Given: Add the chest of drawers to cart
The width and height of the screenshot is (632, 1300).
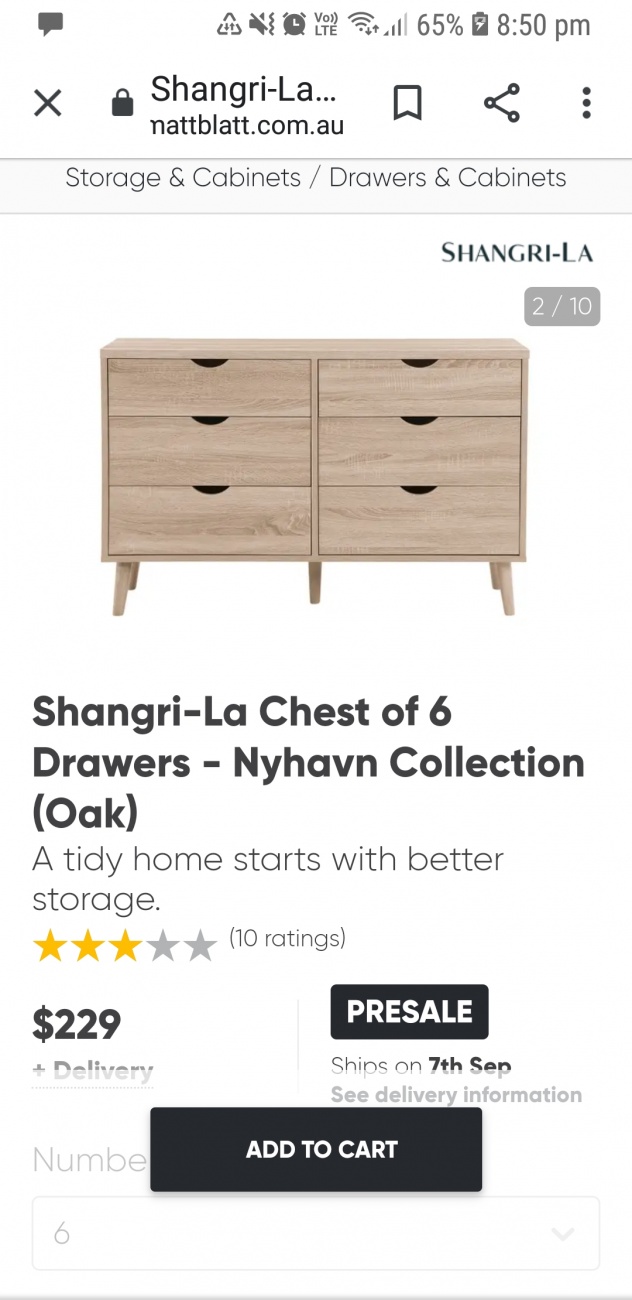Looking at the screenshot, I should click(x=316, y=1149).
